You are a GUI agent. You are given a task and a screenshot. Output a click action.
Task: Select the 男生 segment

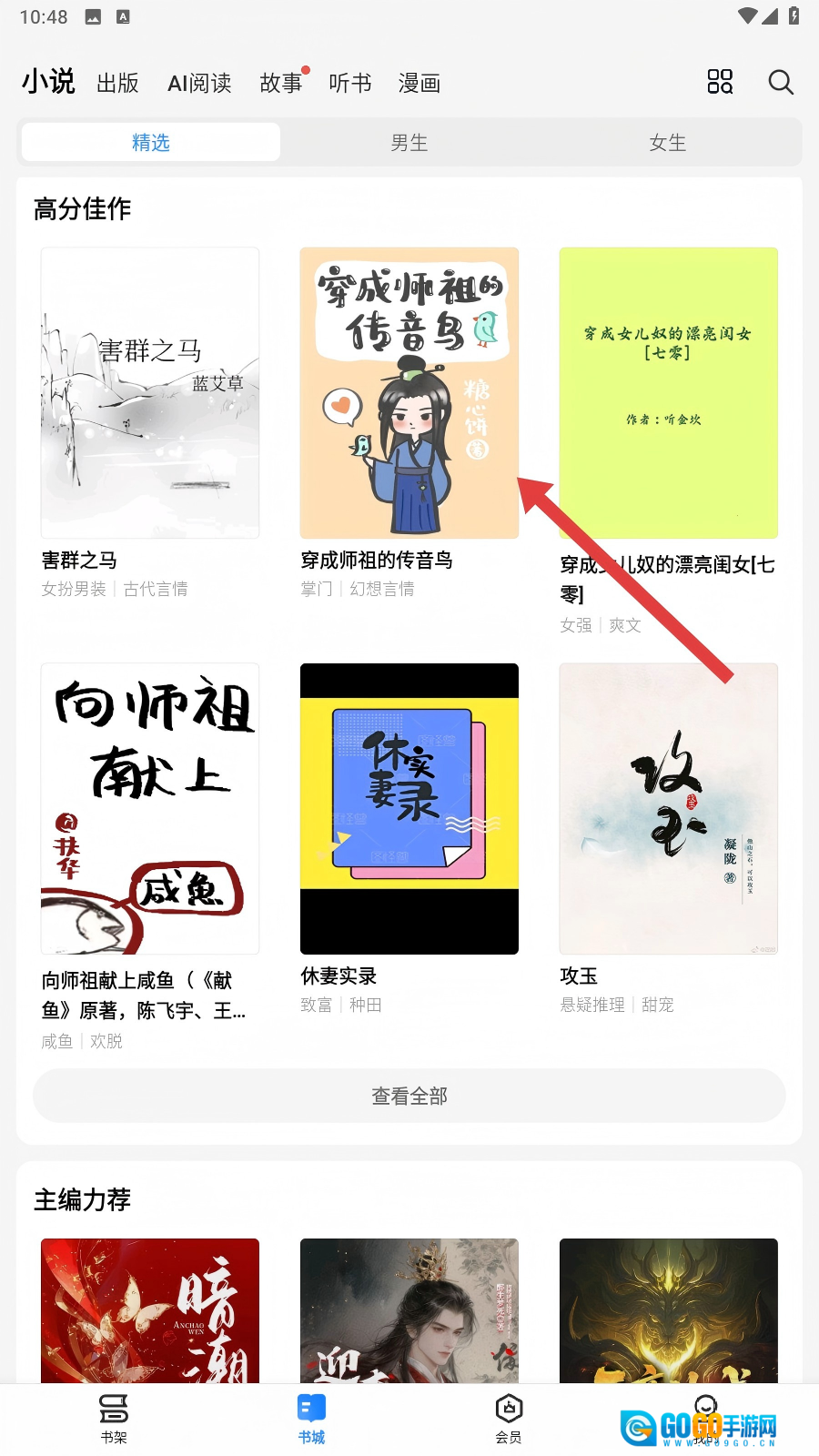click(x=409, y=143)
